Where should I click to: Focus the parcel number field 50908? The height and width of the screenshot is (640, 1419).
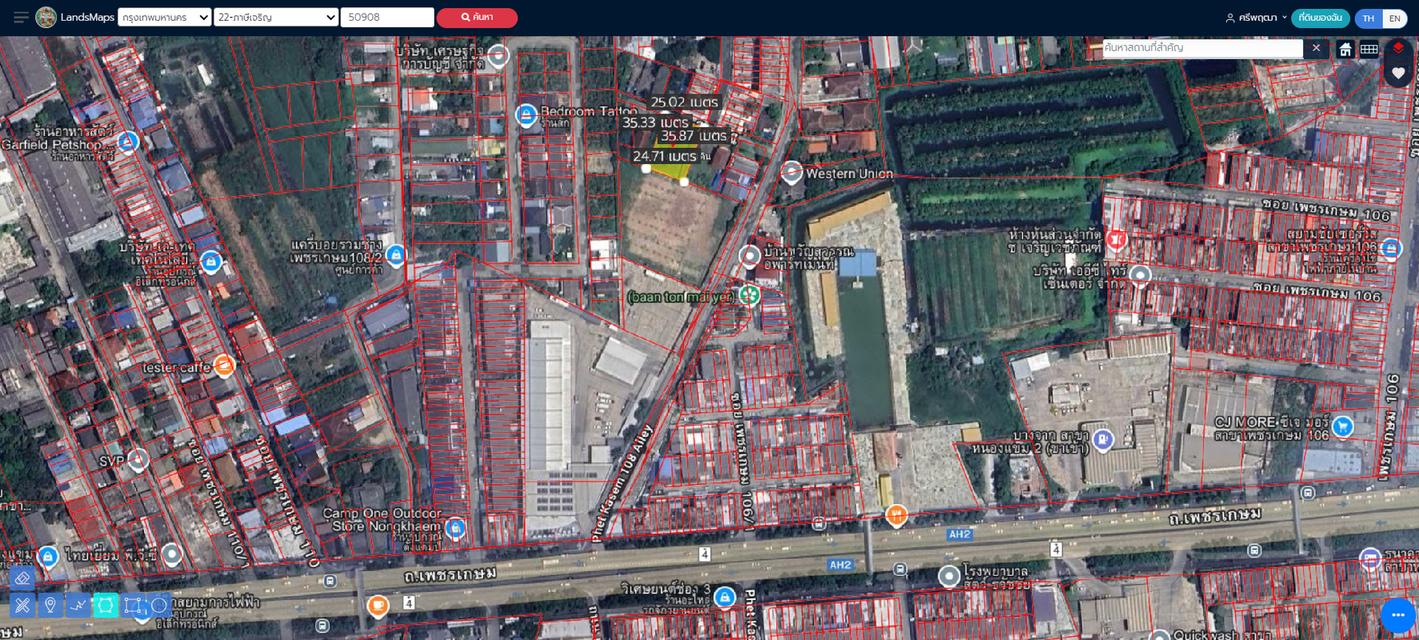coord(386,17)
